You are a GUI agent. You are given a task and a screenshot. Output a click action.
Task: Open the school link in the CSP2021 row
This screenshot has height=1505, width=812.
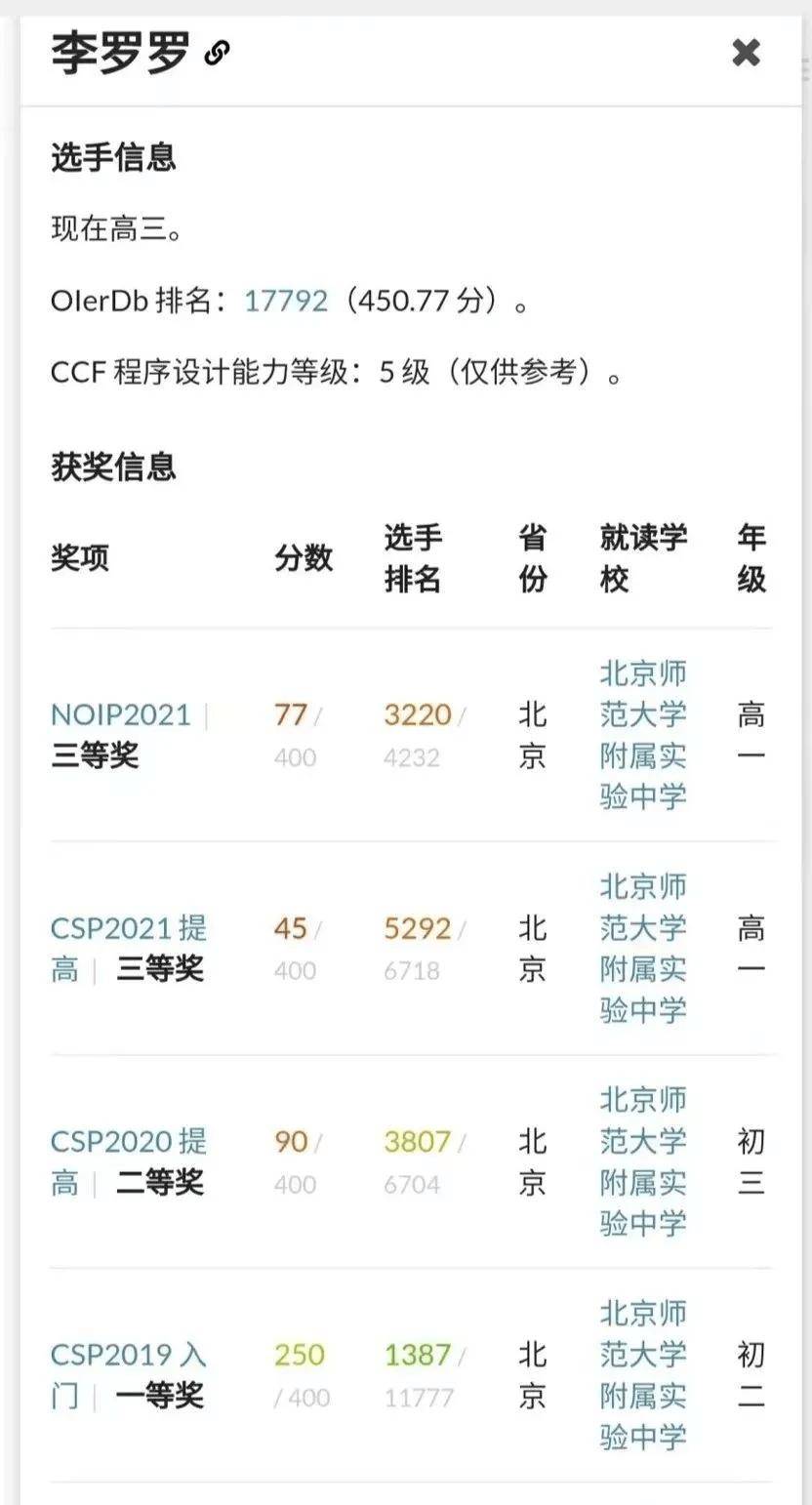643,948
